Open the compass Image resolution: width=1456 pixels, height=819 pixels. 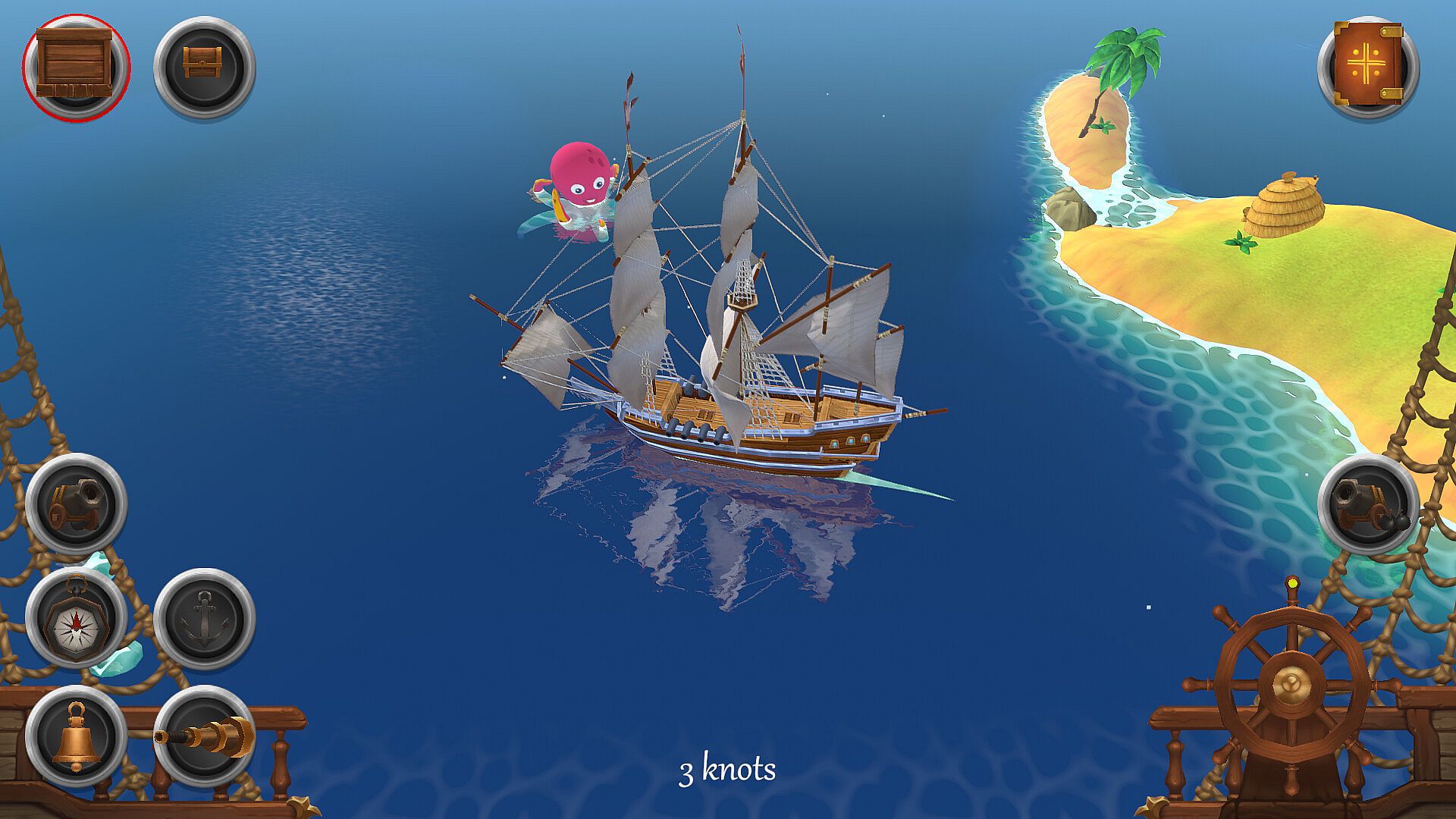tap(76, 619)
